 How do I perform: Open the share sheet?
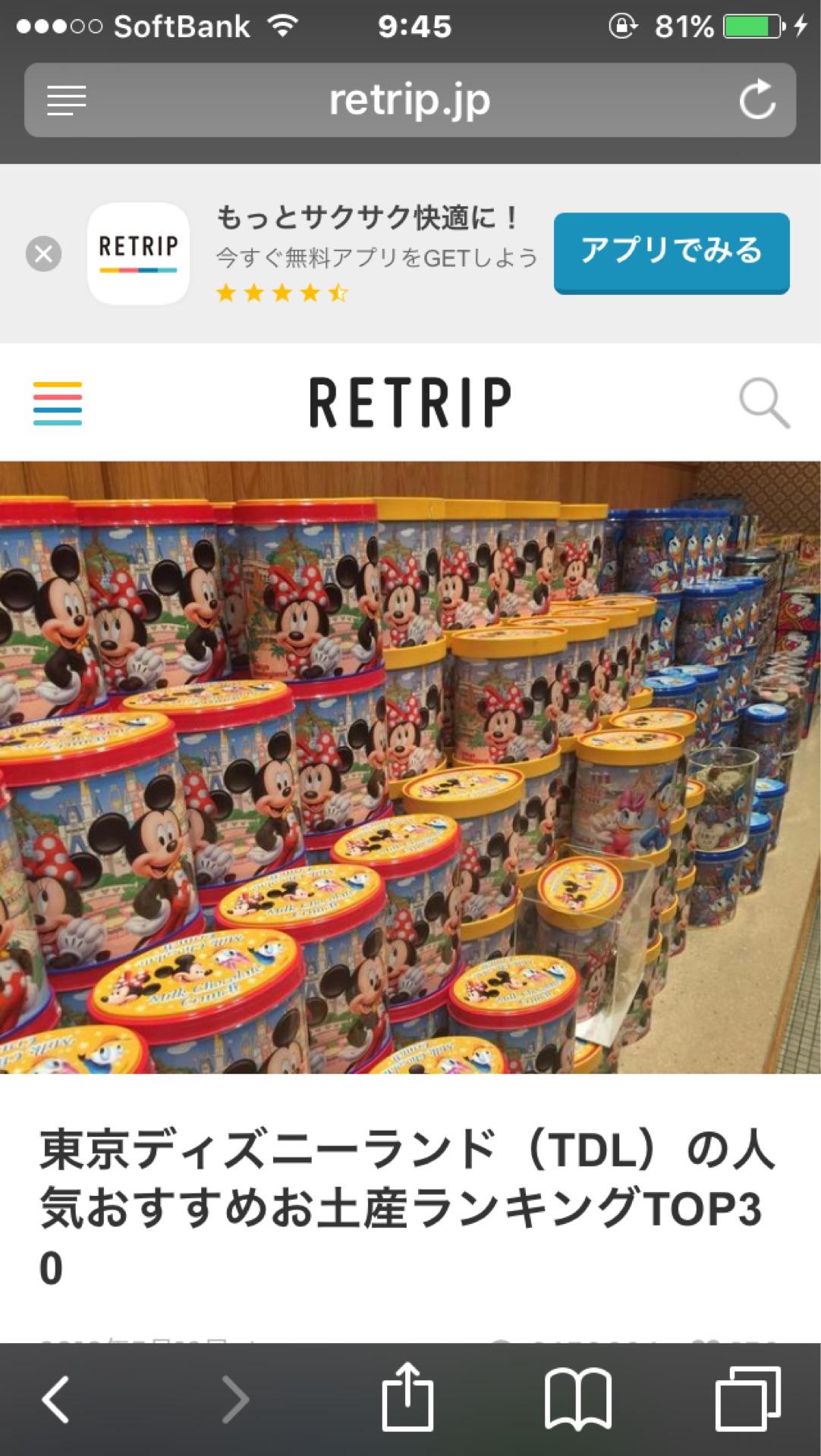click(x=407, y=1398)
